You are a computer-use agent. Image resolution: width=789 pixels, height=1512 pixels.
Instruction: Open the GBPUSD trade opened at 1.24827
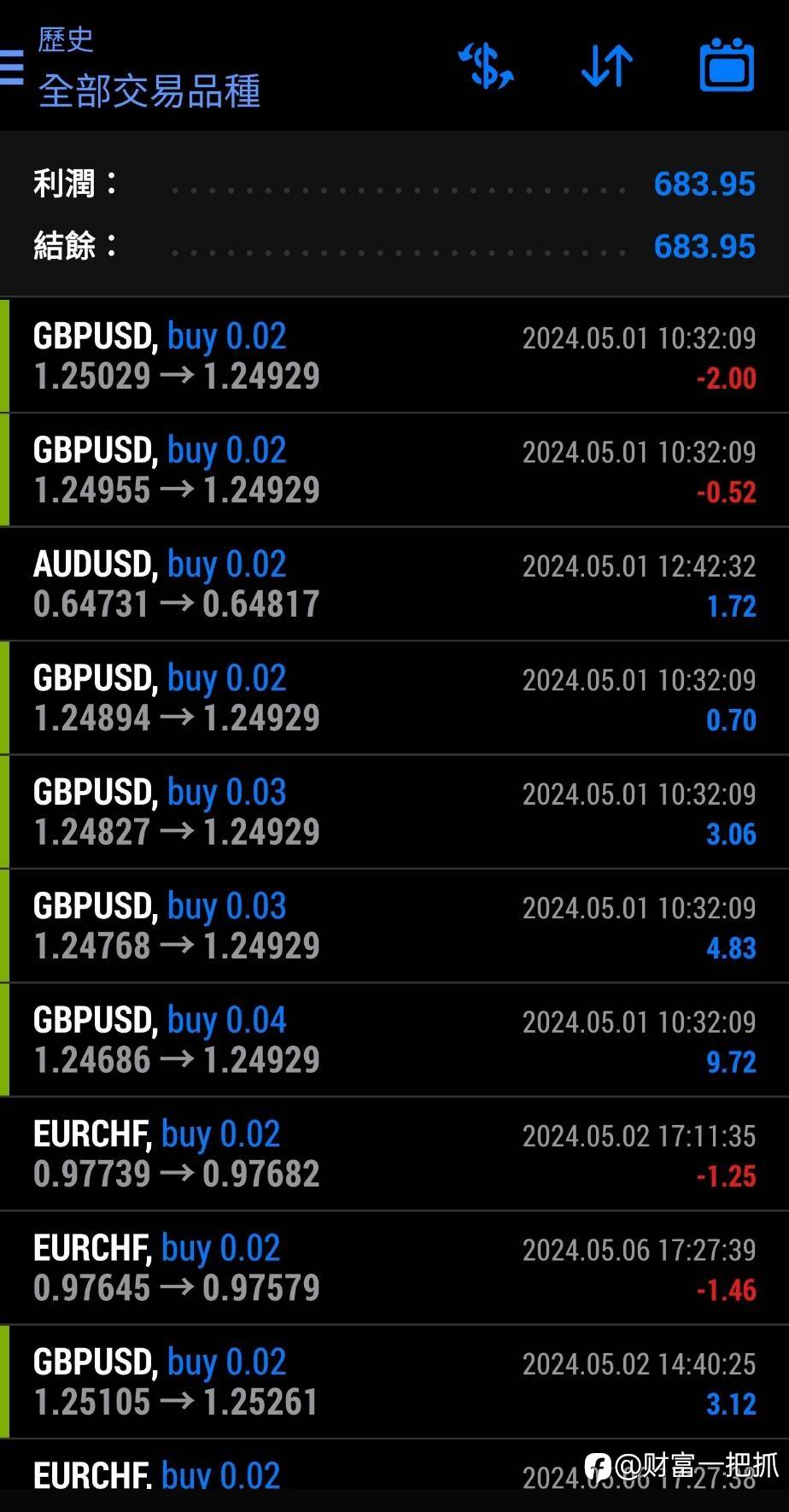[394, 812]
